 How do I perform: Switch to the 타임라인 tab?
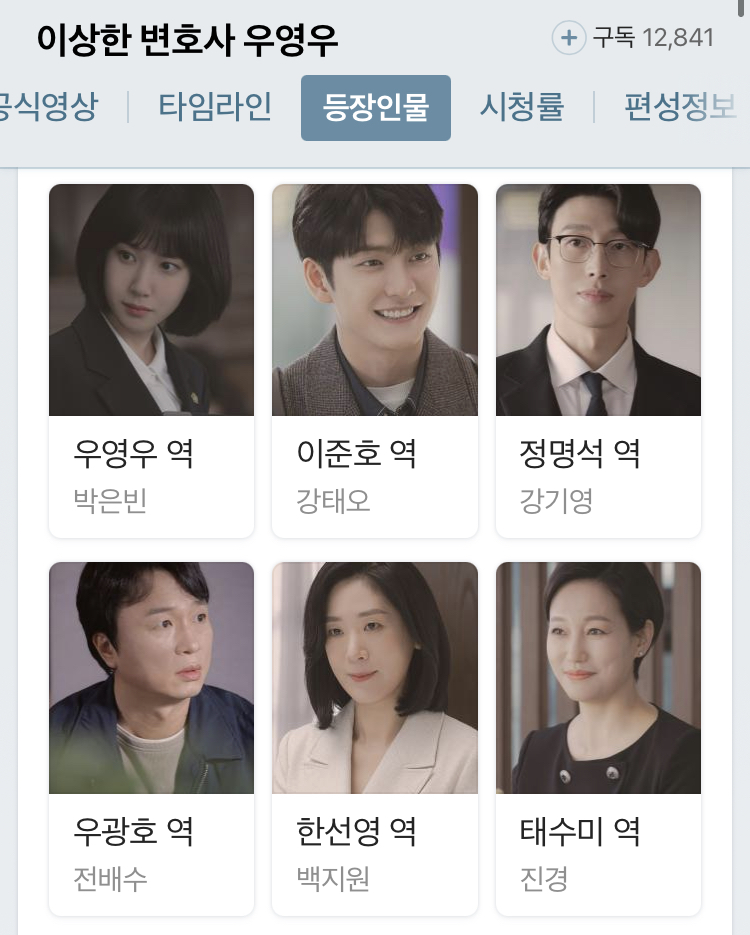click(x=215, y=107)
